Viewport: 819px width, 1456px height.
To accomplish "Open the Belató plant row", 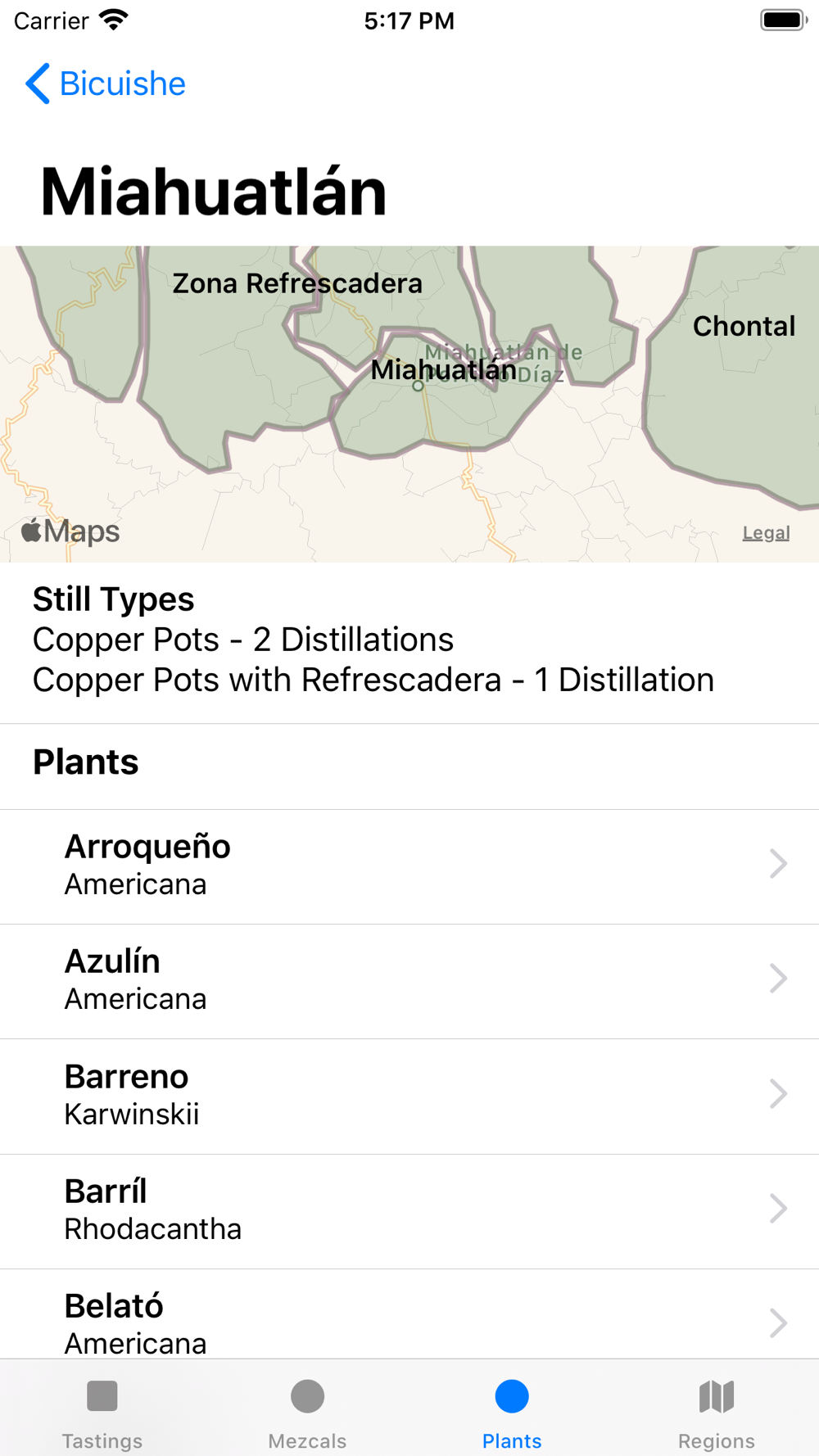I will point(409,1314).
